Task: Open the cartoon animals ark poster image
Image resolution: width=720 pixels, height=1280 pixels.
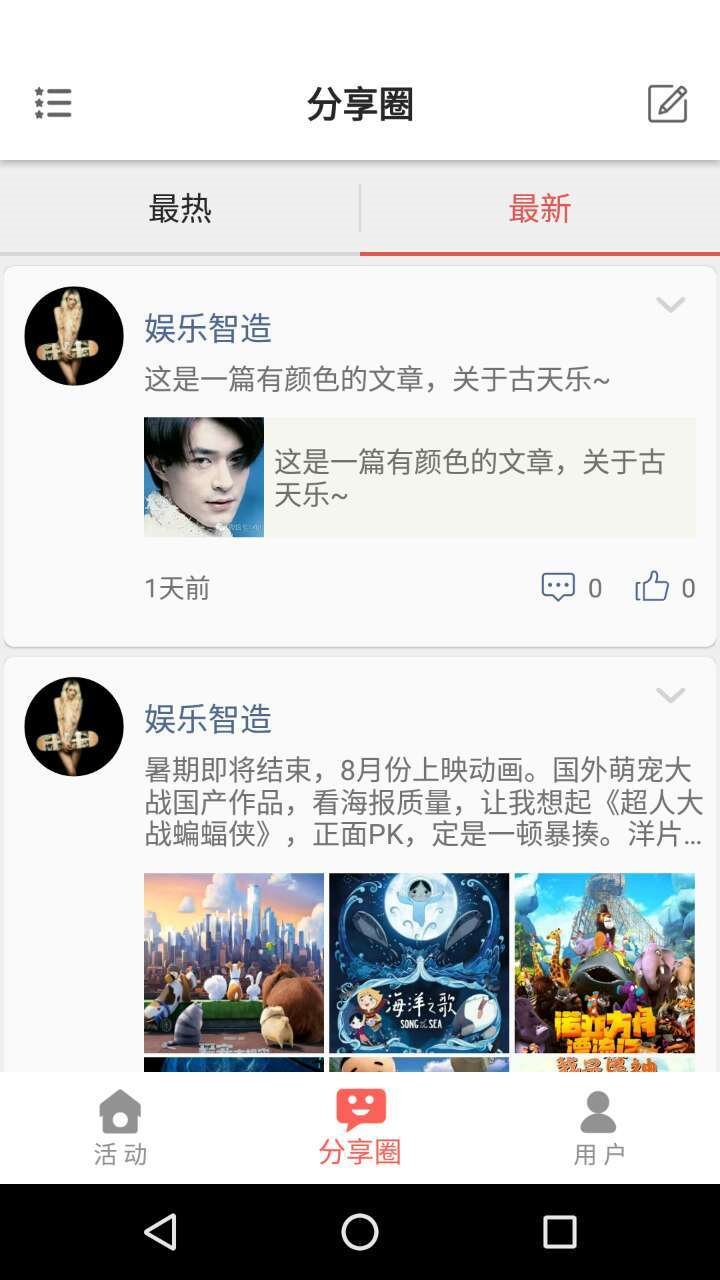Action: point(604,962)
